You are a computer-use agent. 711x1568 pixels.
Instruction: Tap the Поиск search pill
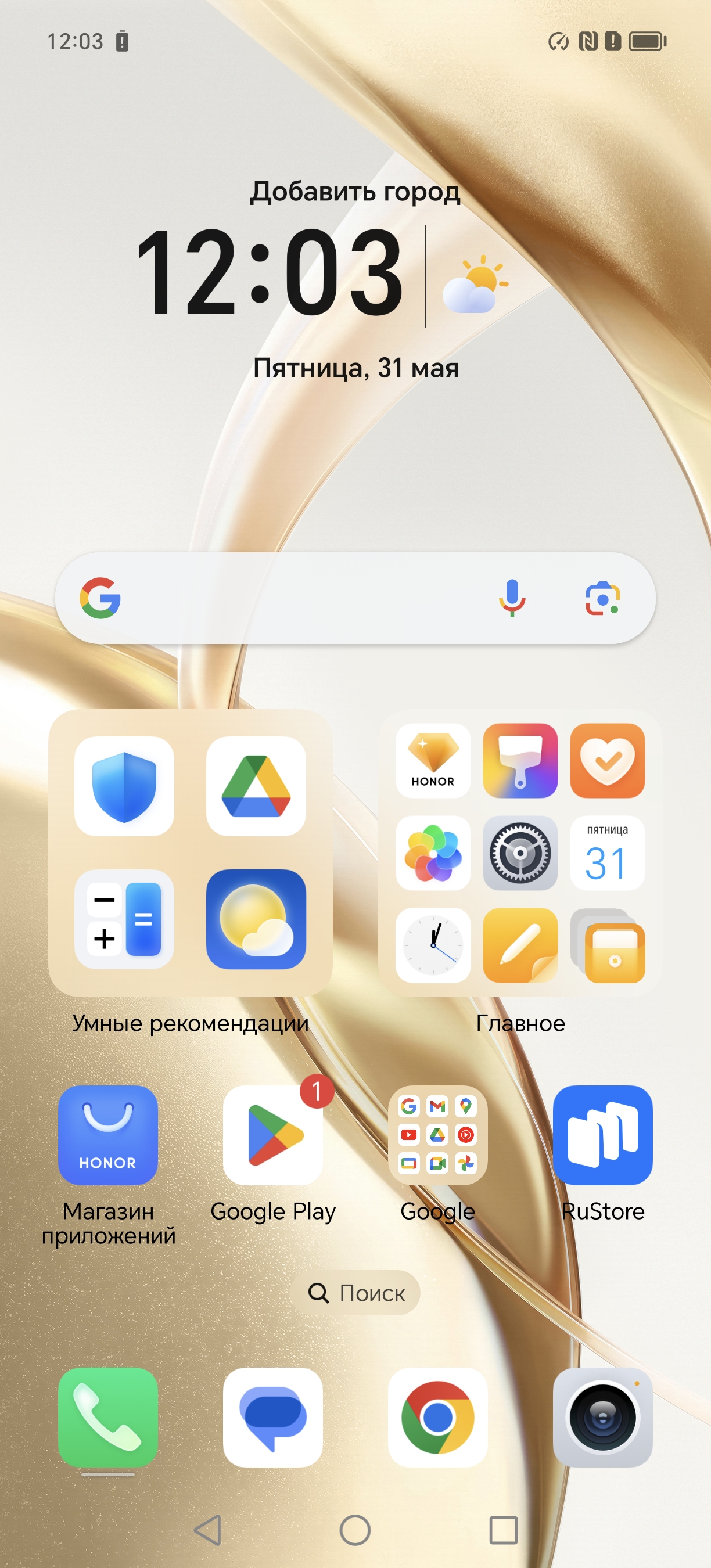tap(356, 1292)
